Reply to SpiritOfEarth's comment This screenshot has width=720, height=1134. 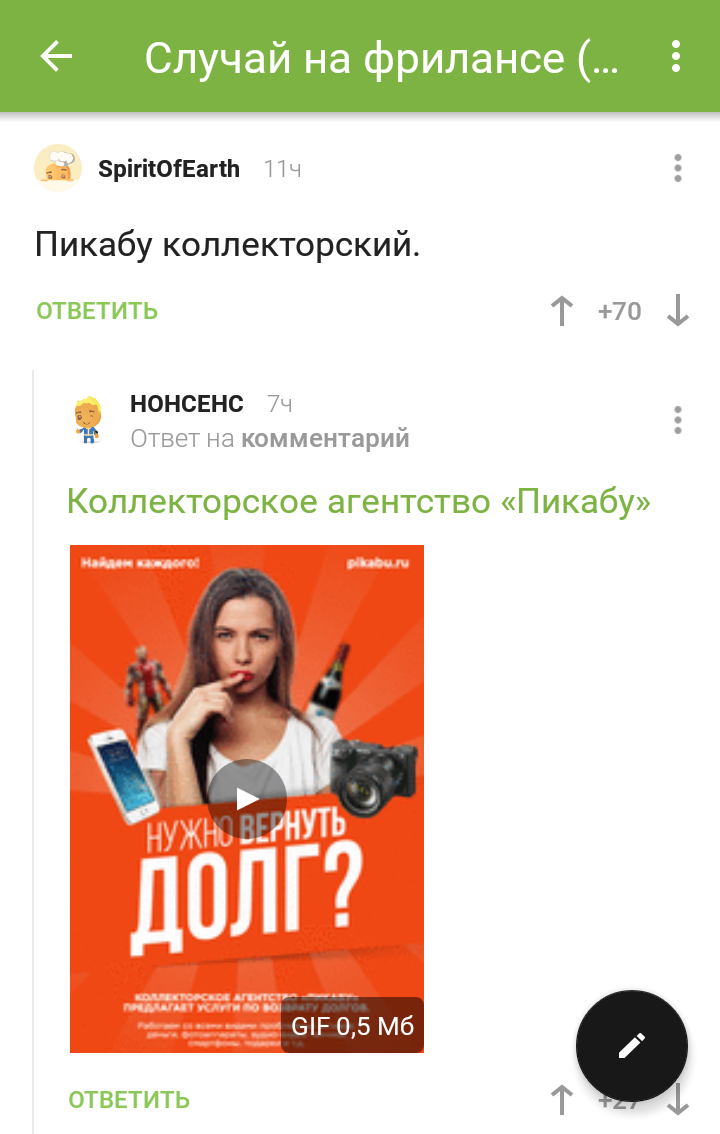pos(97,311)
